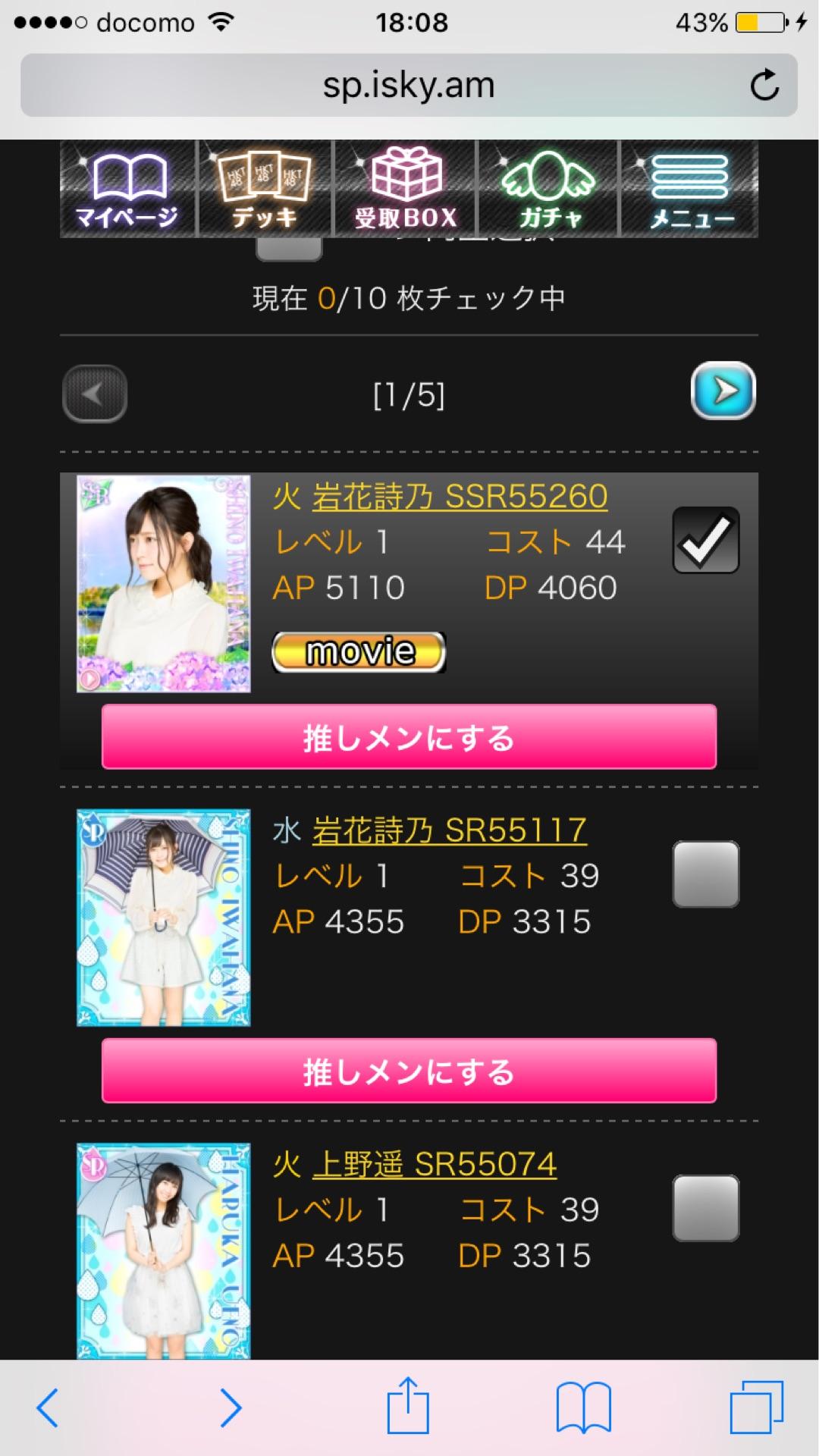Image resolution: width=819 pixels, height=1456 pixels.
Task: Open Safari bookmarks
Action: point(583,1407)
